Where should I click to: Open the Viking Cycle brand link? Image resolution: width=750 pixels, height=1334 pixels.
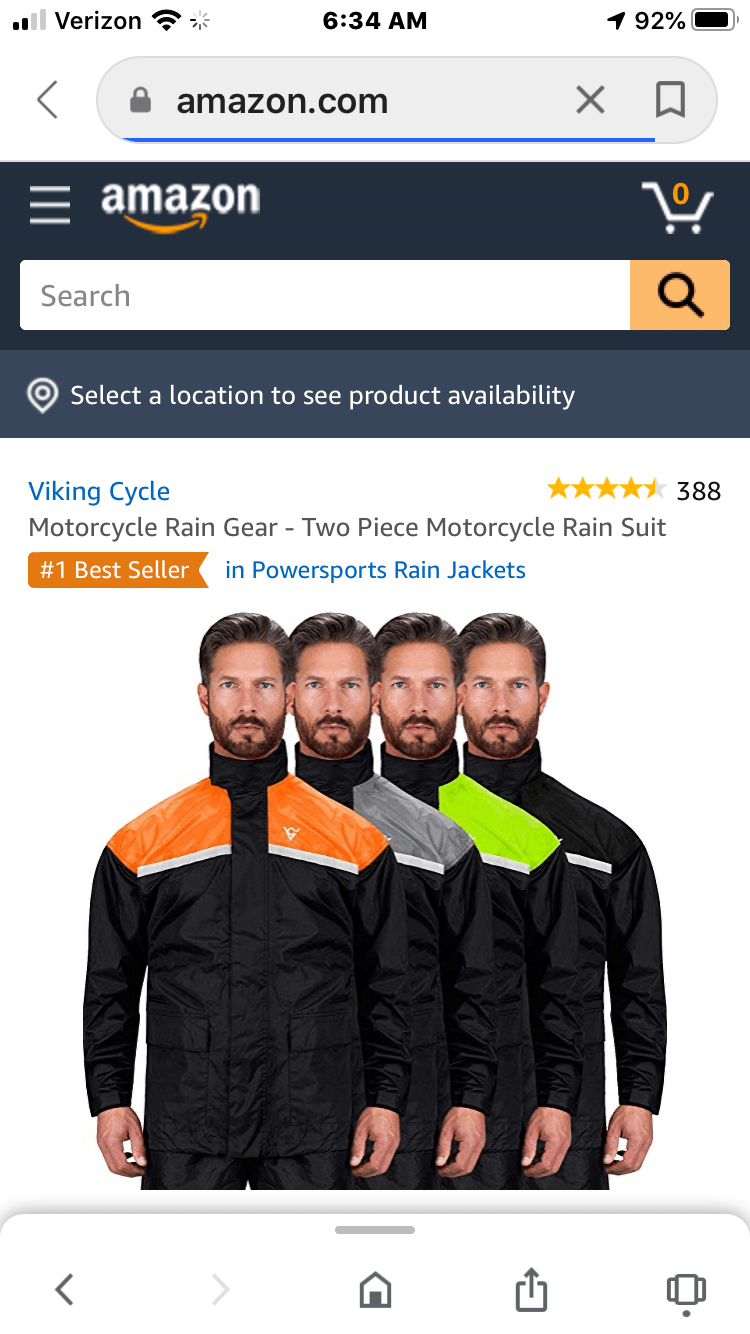pos(99,491)
